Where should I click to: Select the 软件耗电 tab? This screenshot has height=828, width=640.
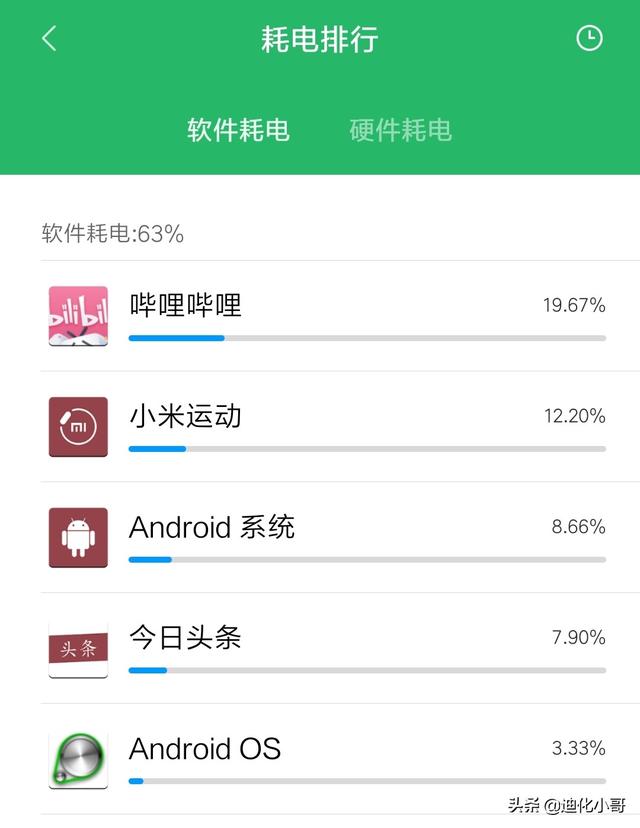238,130
